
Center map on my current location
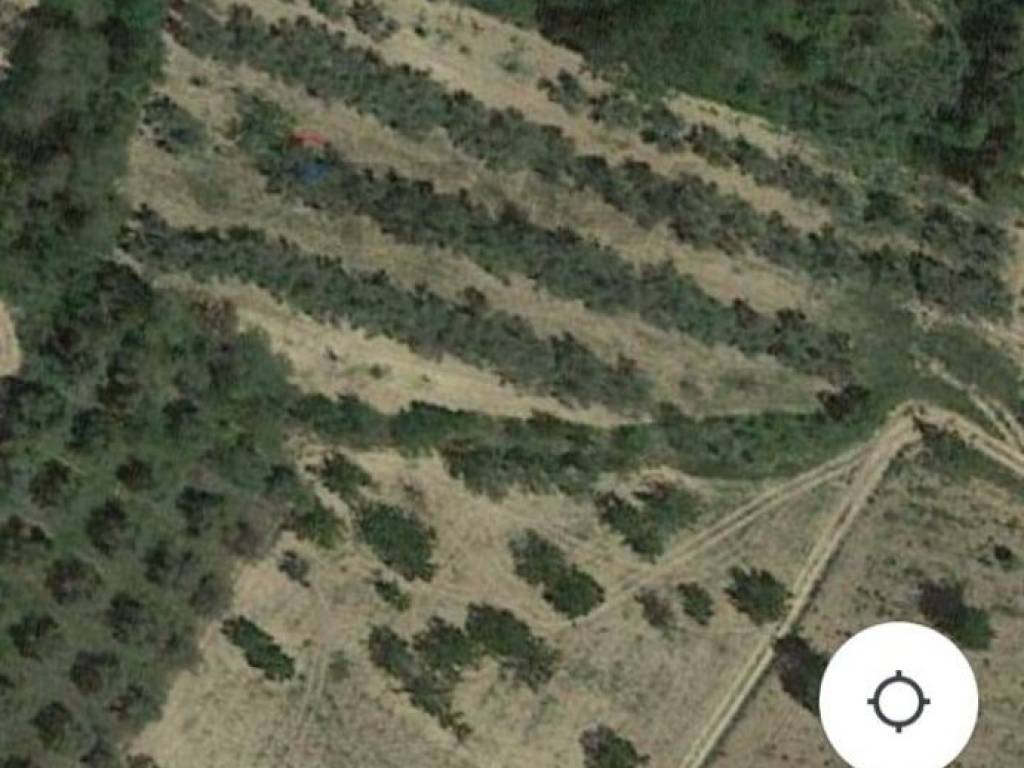tap(897, 700)
